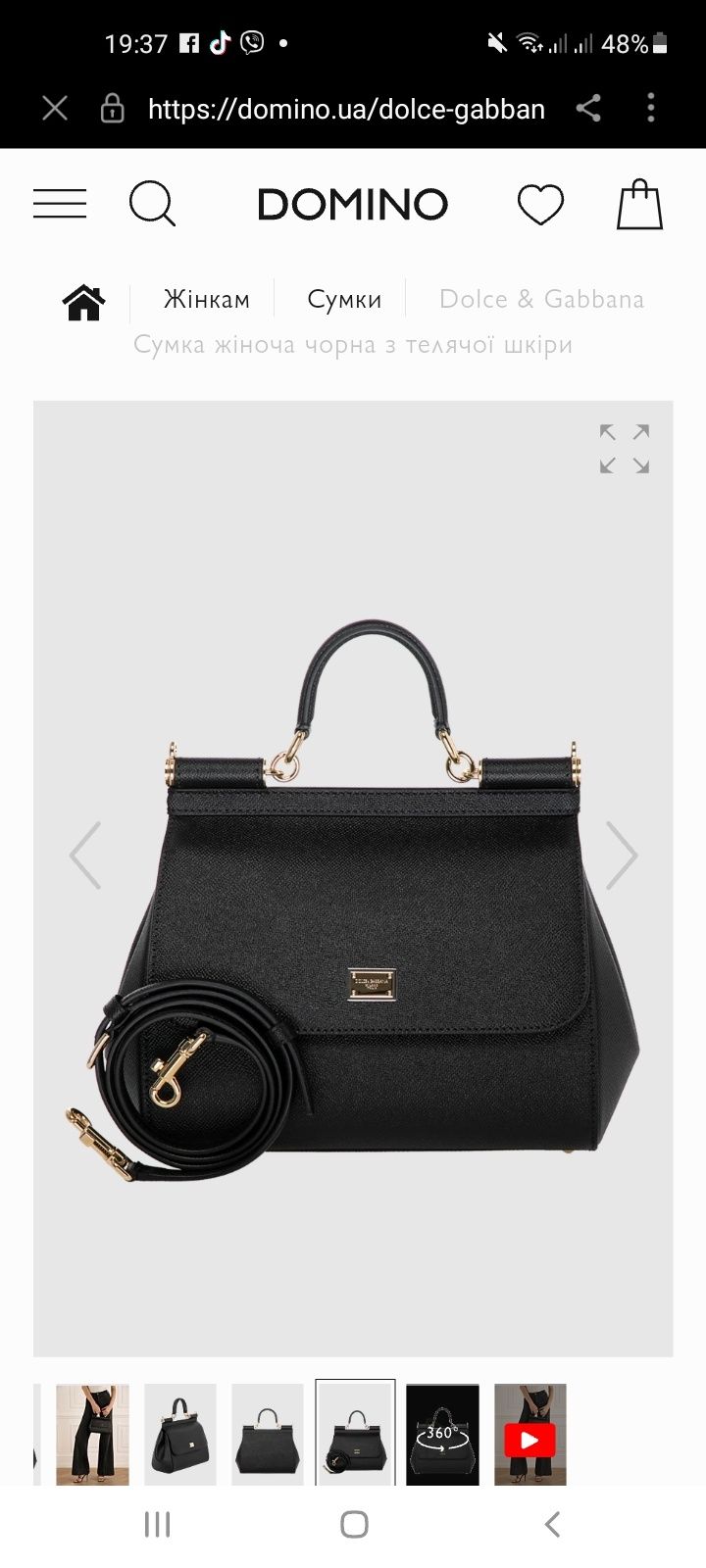Open the 360° view thumbnail

(x=442, y=1434)
